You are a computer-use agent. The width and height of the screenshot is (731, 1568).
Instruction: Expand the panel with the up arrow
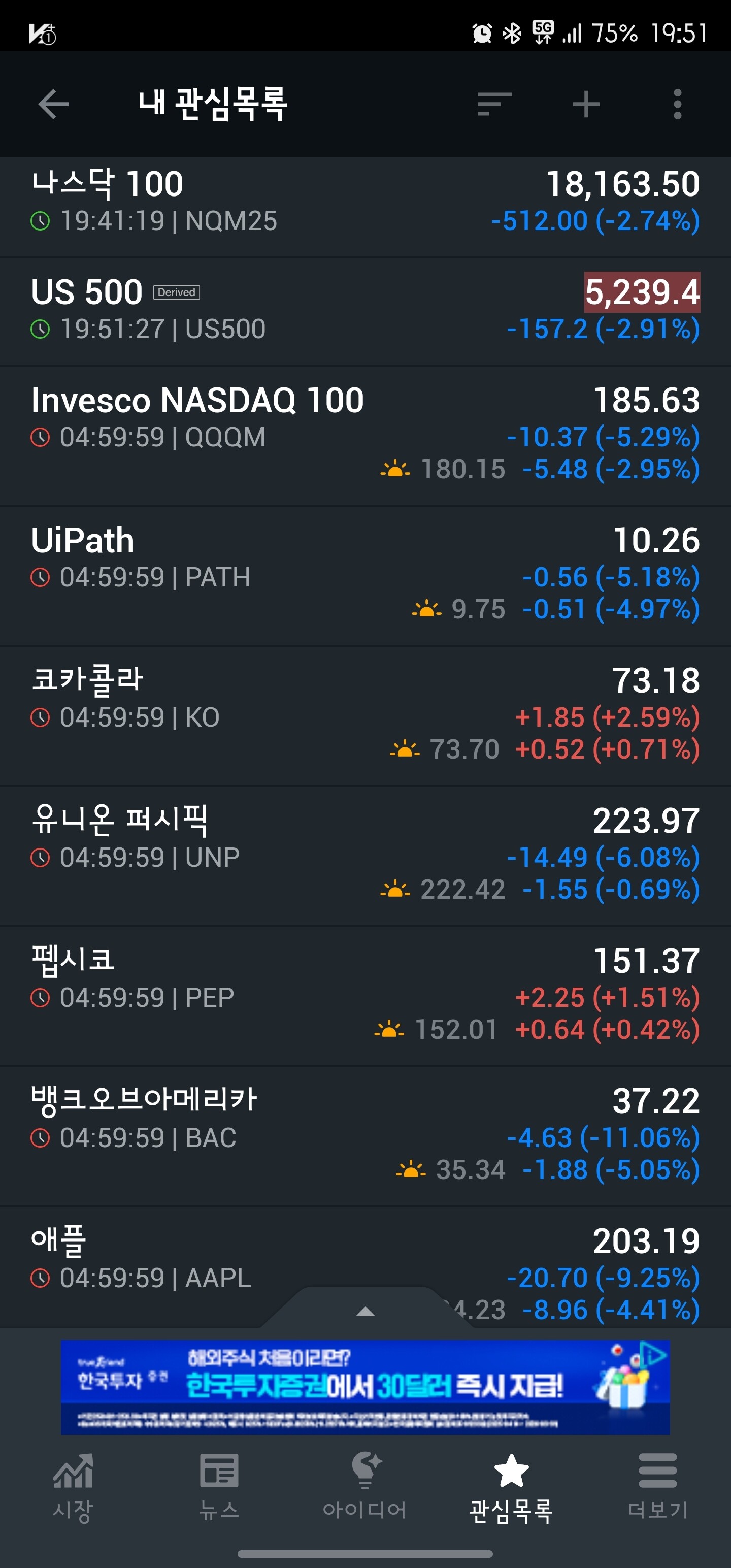365,1311
